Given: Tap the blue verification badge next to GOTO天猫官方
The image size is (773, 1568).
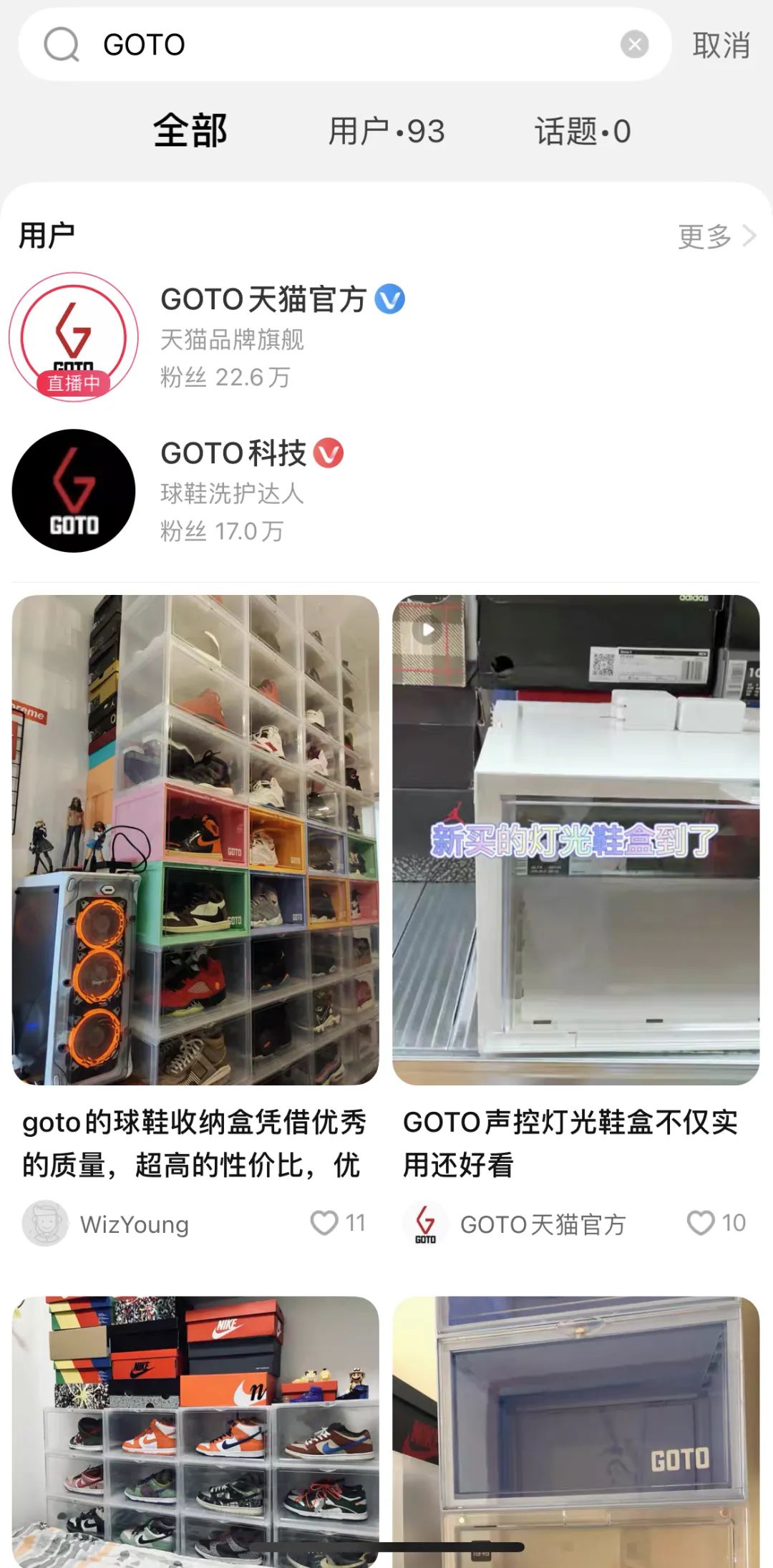Looking at the screenshot, I should pos(390,299).
